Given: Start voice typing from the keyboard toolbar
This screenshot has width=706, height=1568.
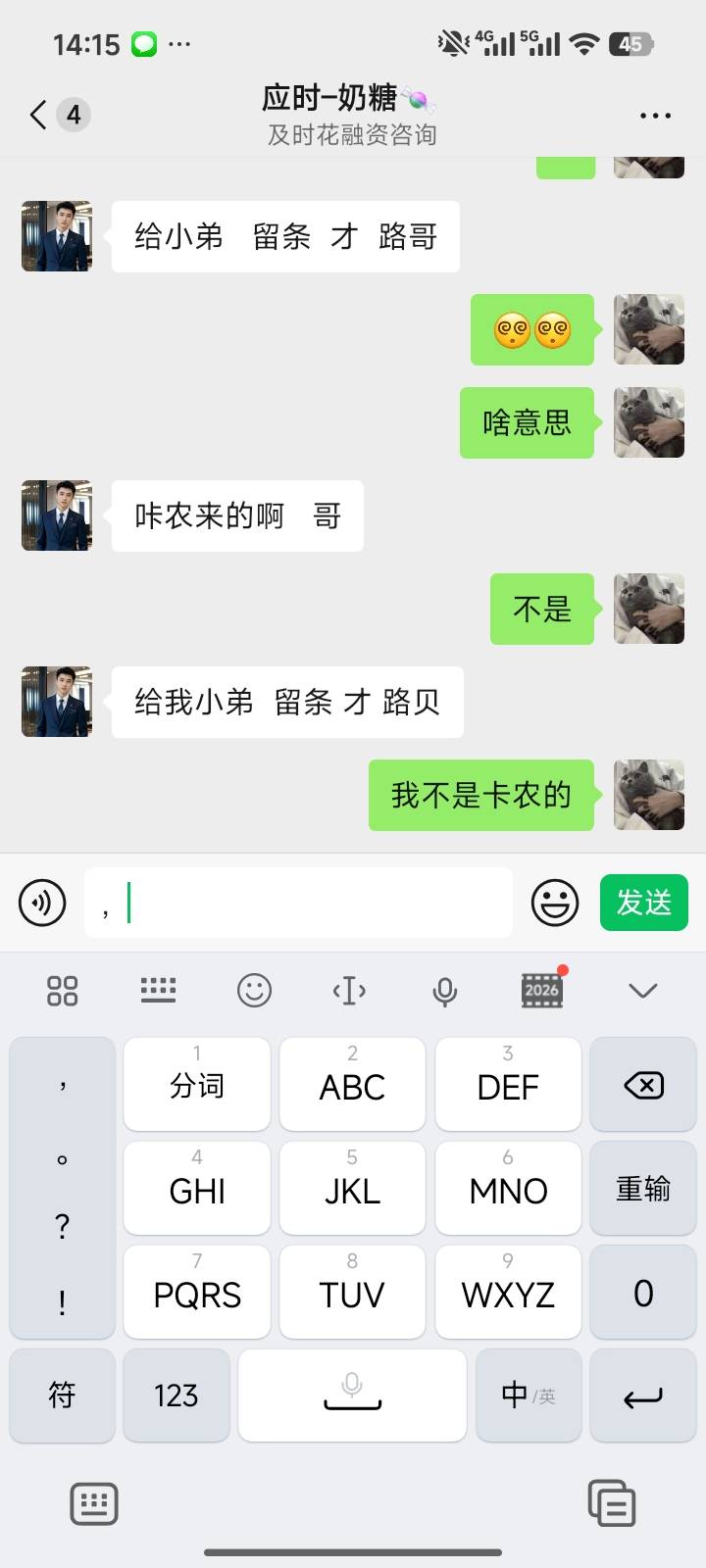Looking at the screenshot, I should click(x=445, y=992).
